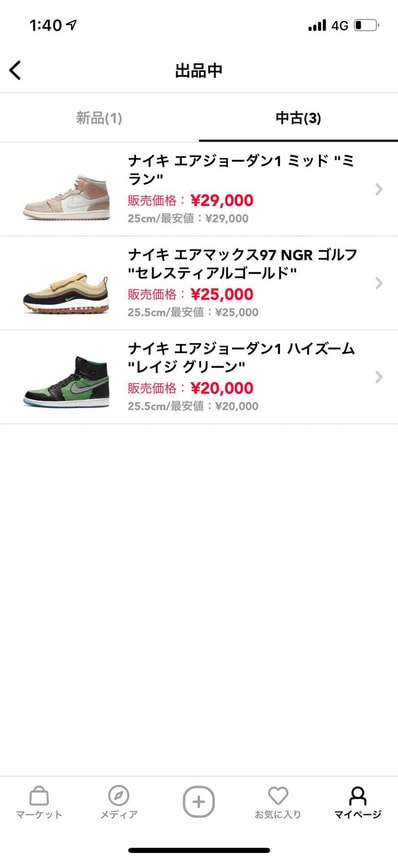Go to the マーケット tab
Image resolution: width=398 pixels, height=861 pixels.
[x=39, y=803]
